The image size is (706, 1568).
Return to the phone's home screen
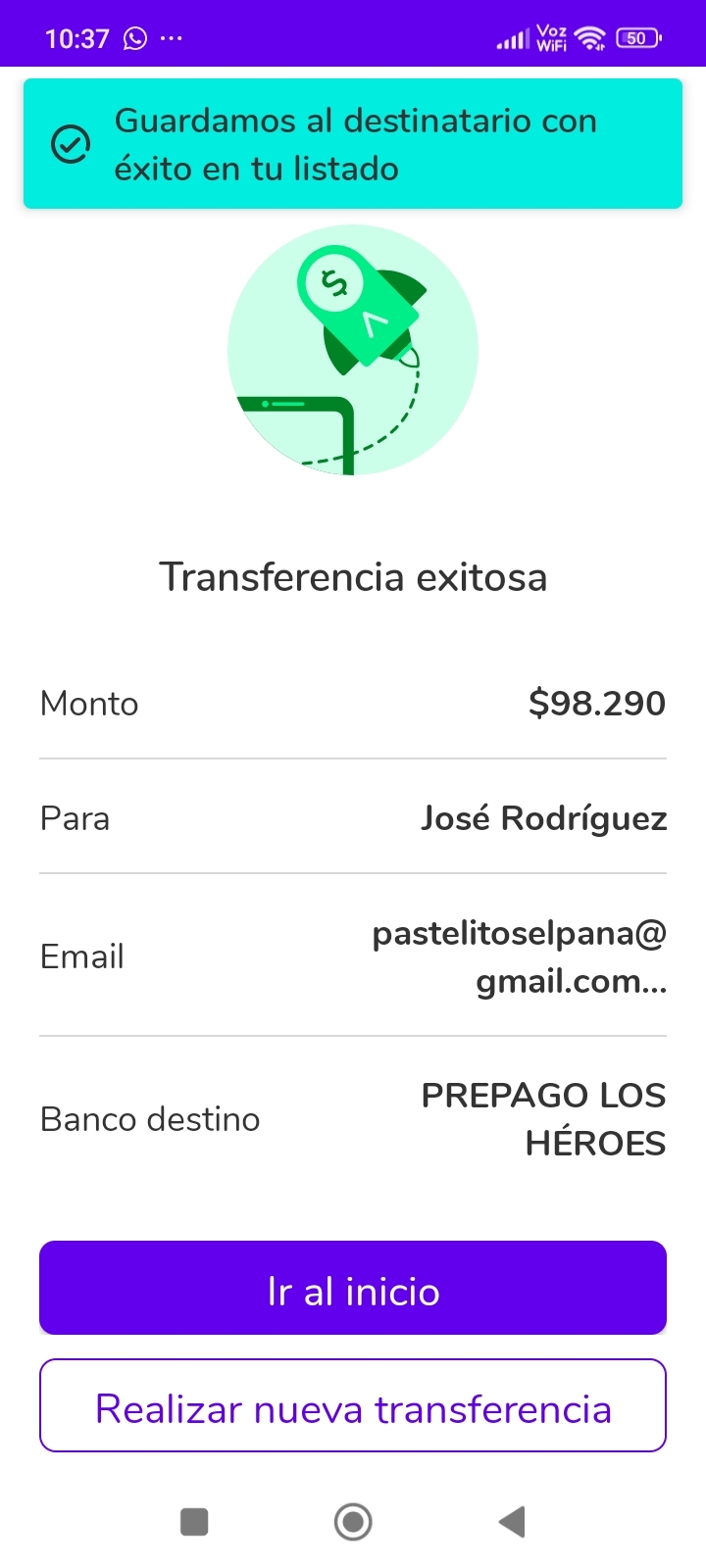click(x=353, y=1522)
